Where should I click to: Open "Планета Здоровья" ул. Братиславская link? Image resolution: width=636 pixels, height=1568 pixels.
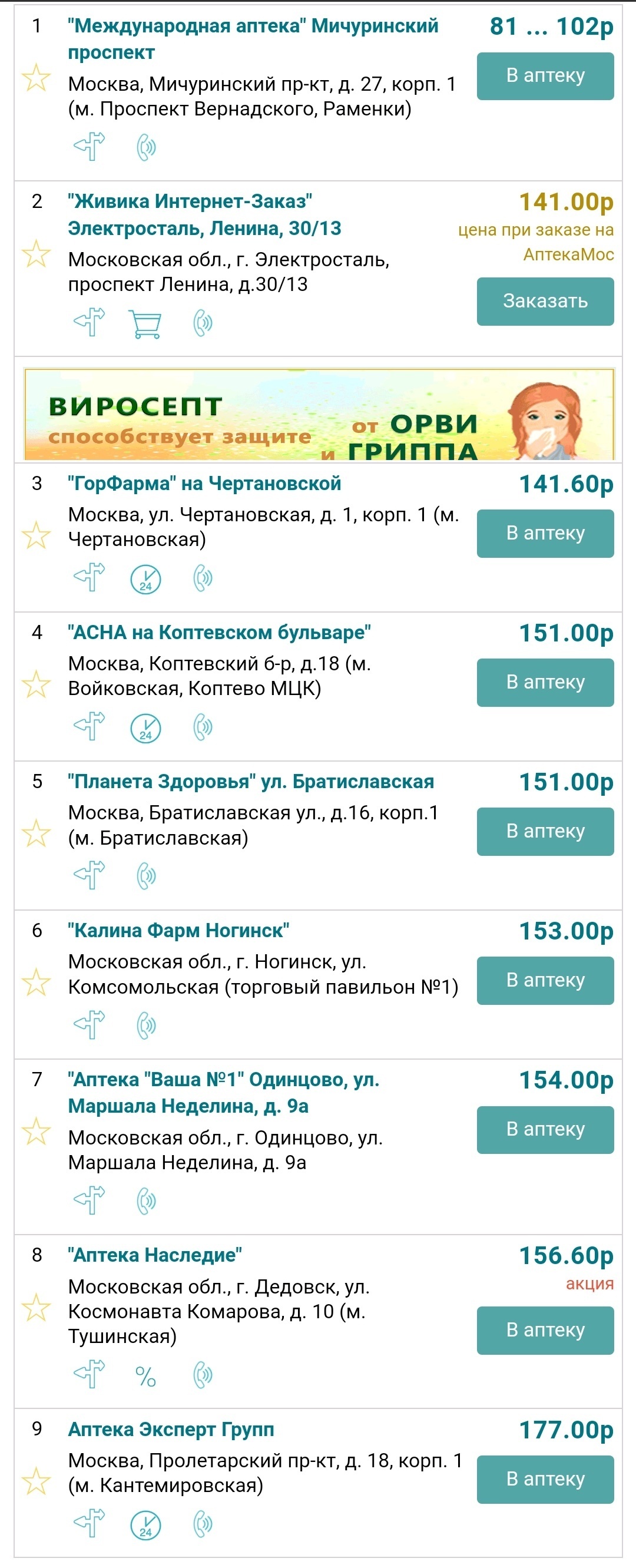coord(251,782)
